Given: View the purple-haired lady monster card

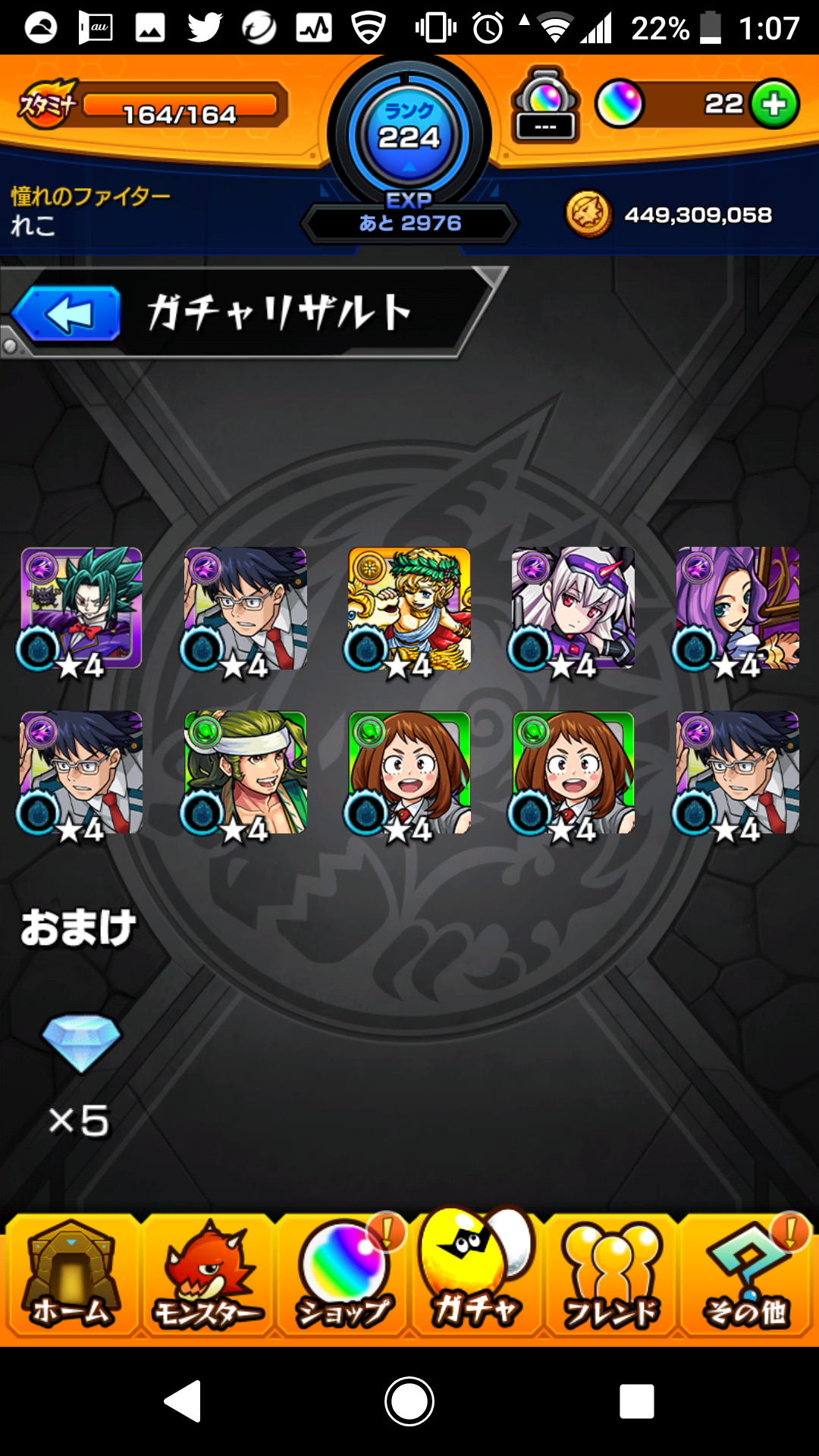Looking at the screenshot, I should [737, 608].
